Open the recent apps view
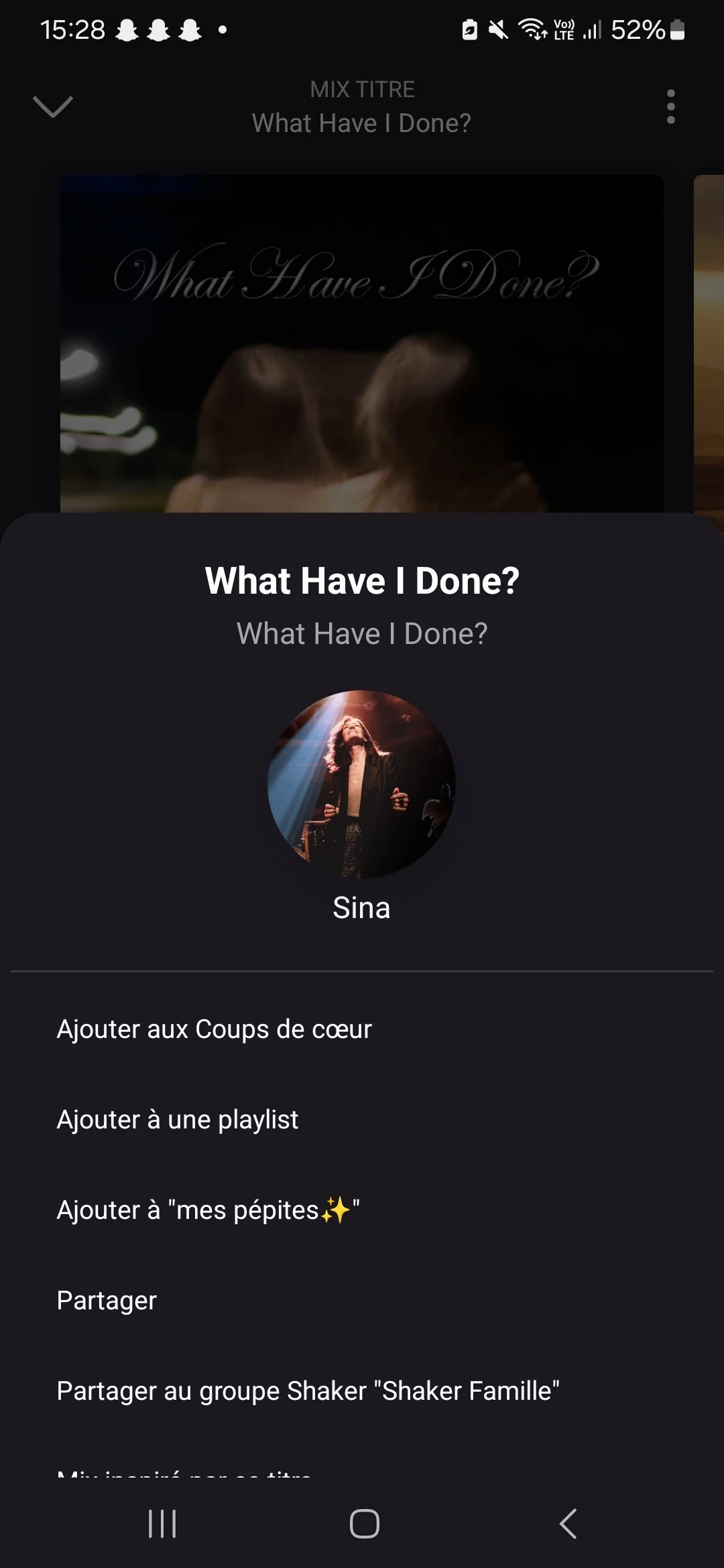 coord(162,1524)
